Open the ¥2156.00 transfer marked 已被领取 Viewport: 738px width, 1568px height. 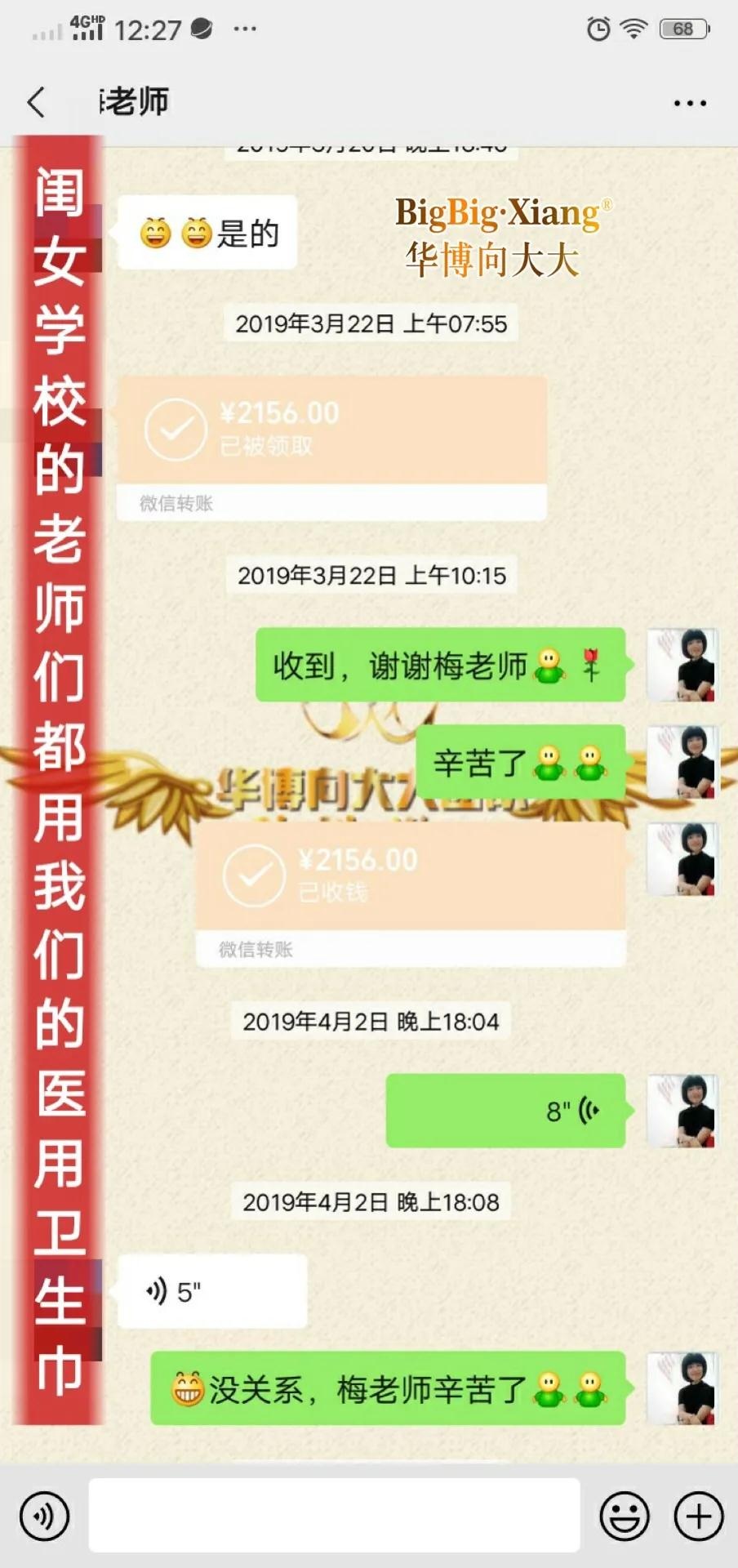[x=331, y=448]
